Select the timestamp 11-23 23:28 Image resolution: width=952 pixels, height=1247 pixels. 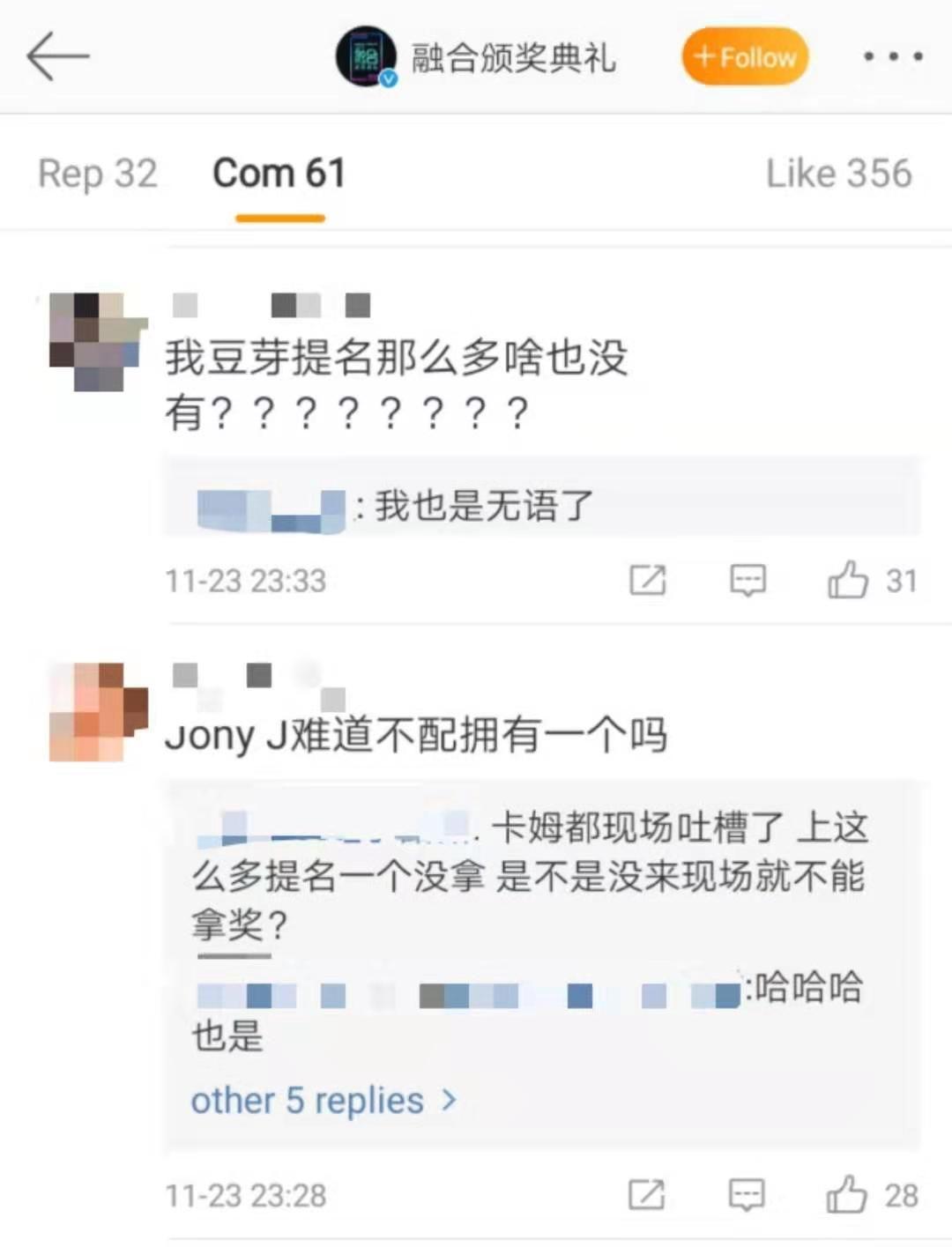pos(247,1195)
